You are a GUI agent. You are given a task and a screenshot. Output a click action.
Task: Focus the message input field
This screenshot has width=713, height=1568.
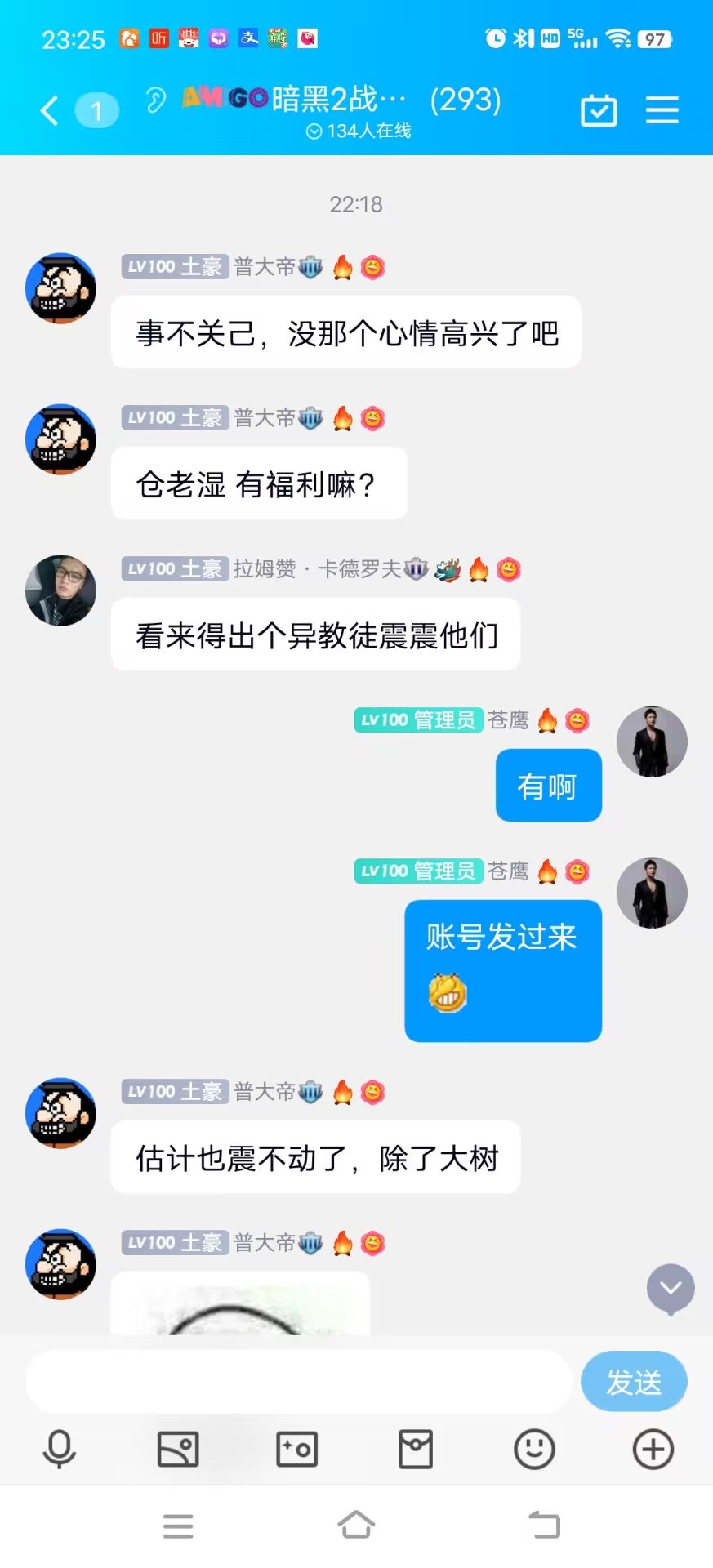298,1382
